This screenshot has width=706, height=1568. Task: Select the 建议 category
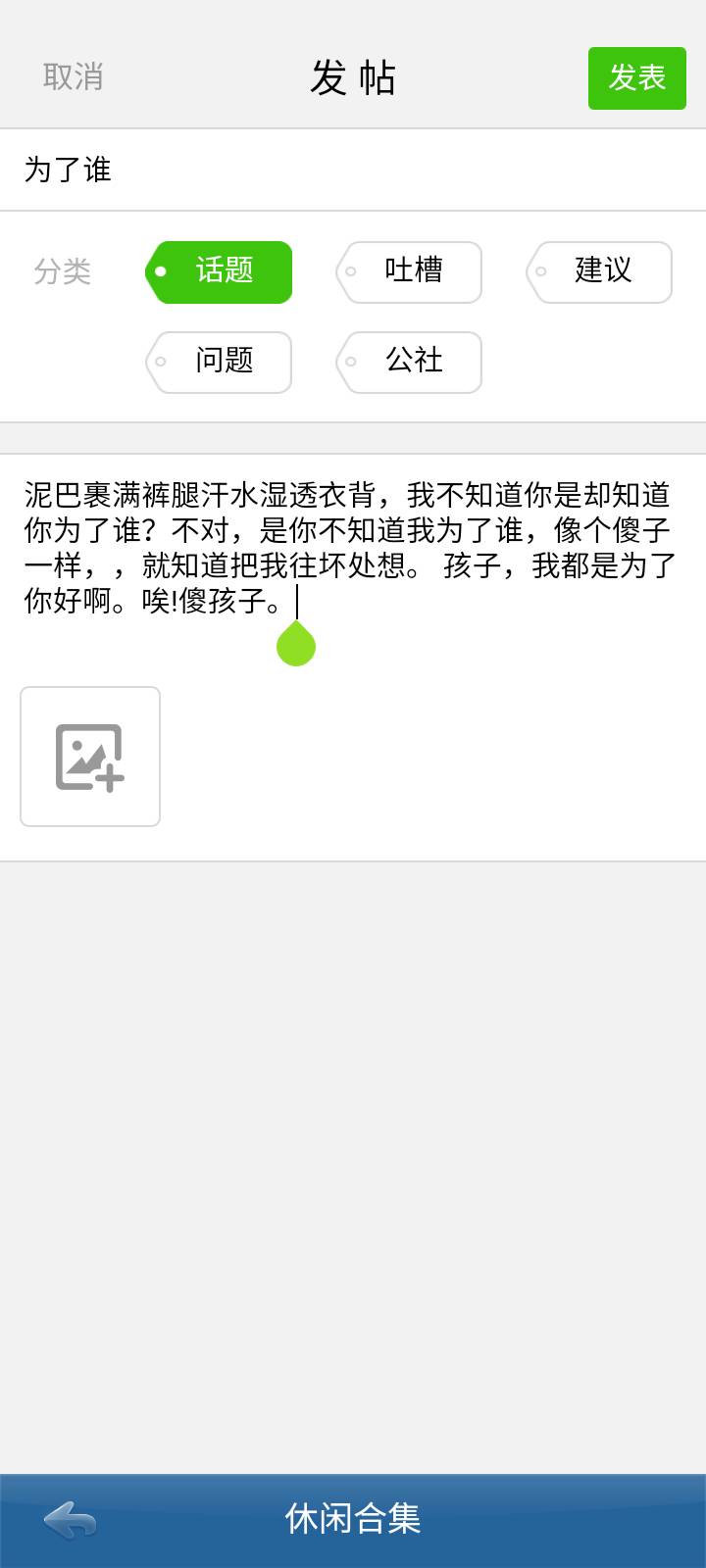(x=599, y=272)
